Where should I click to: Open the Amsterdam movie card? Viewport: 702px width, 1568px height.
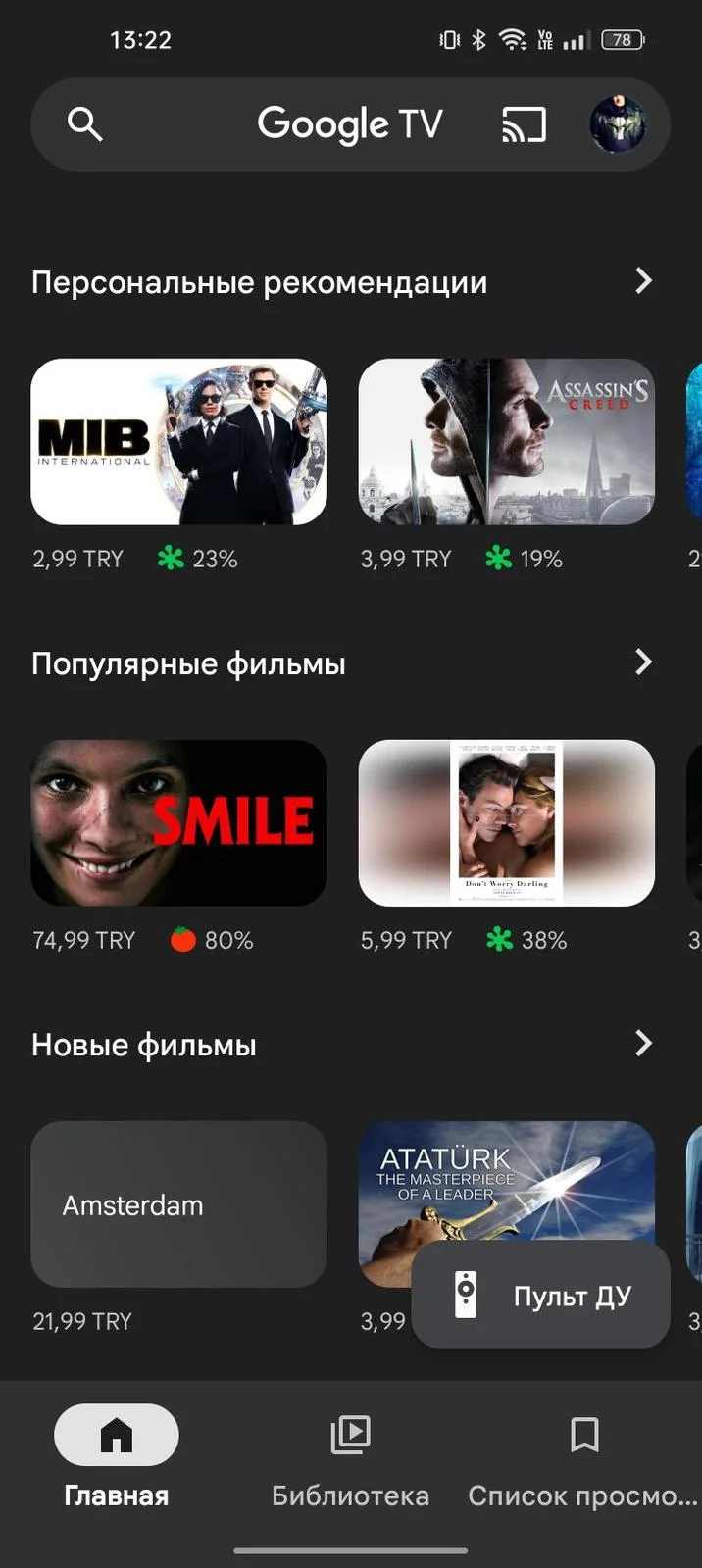coord(178,1204)
